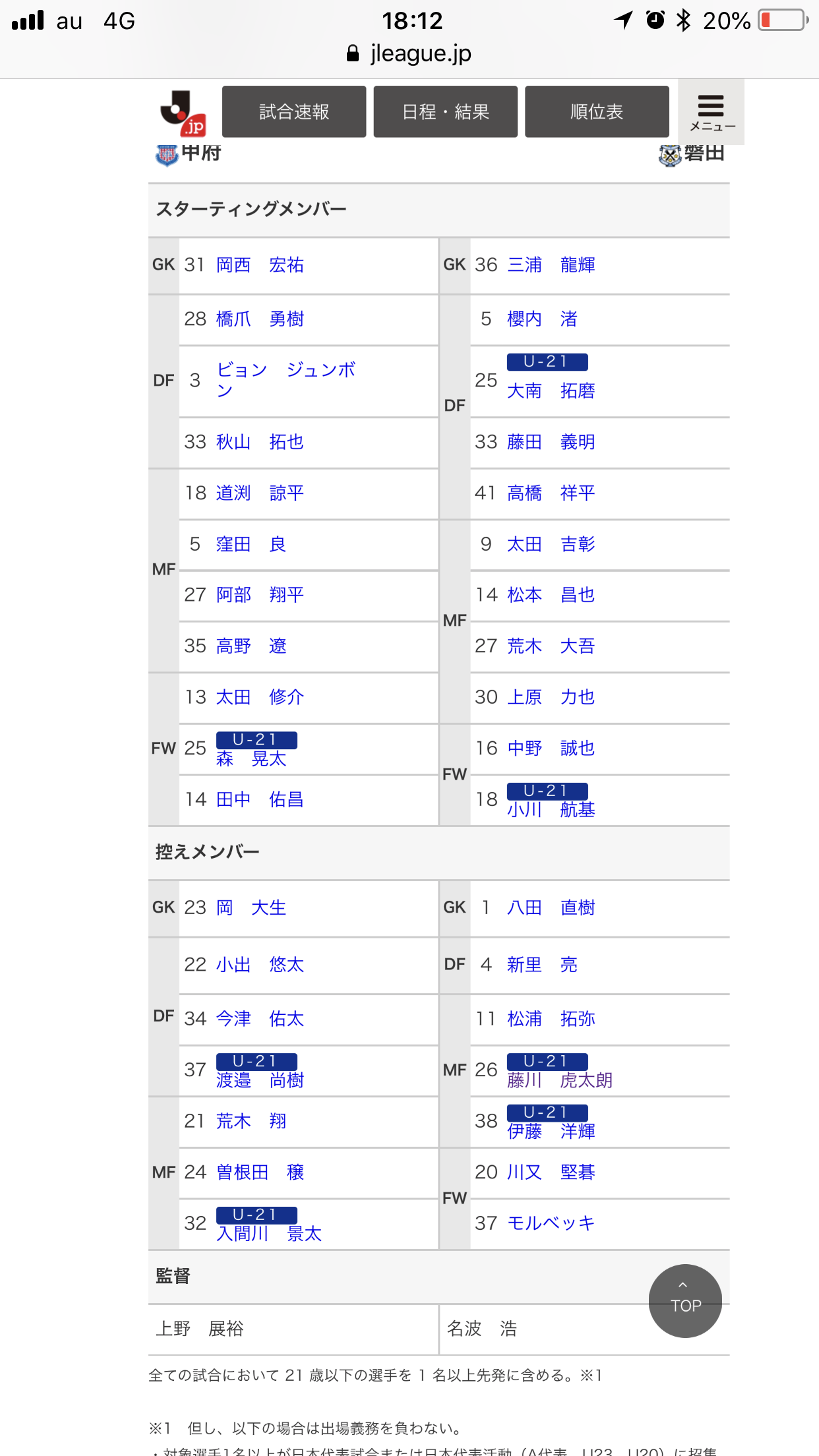Jump back with the TOP button

[x=685, y=1300]
